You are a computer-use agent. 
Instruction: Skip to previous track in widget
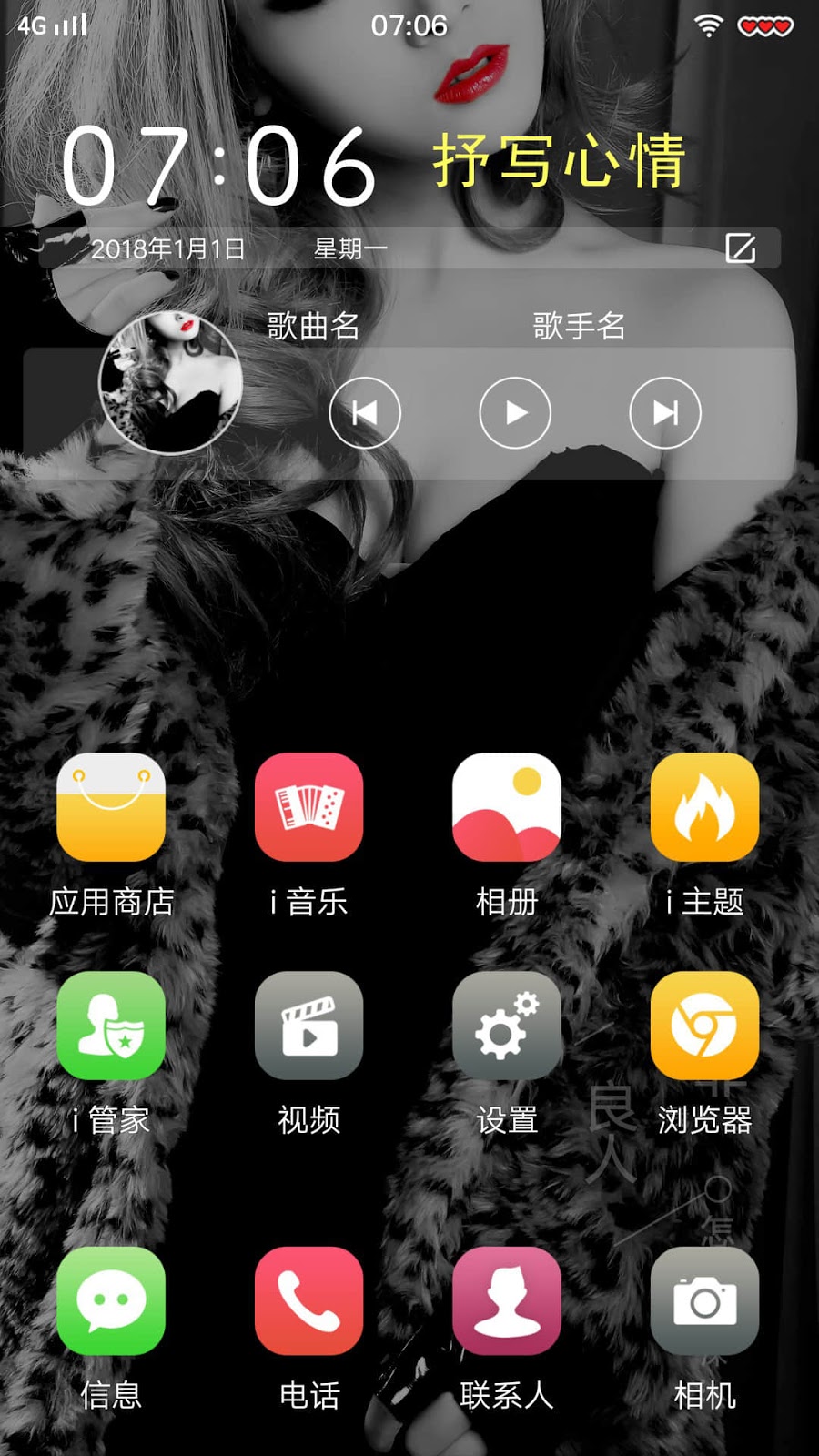pos(365,413)
